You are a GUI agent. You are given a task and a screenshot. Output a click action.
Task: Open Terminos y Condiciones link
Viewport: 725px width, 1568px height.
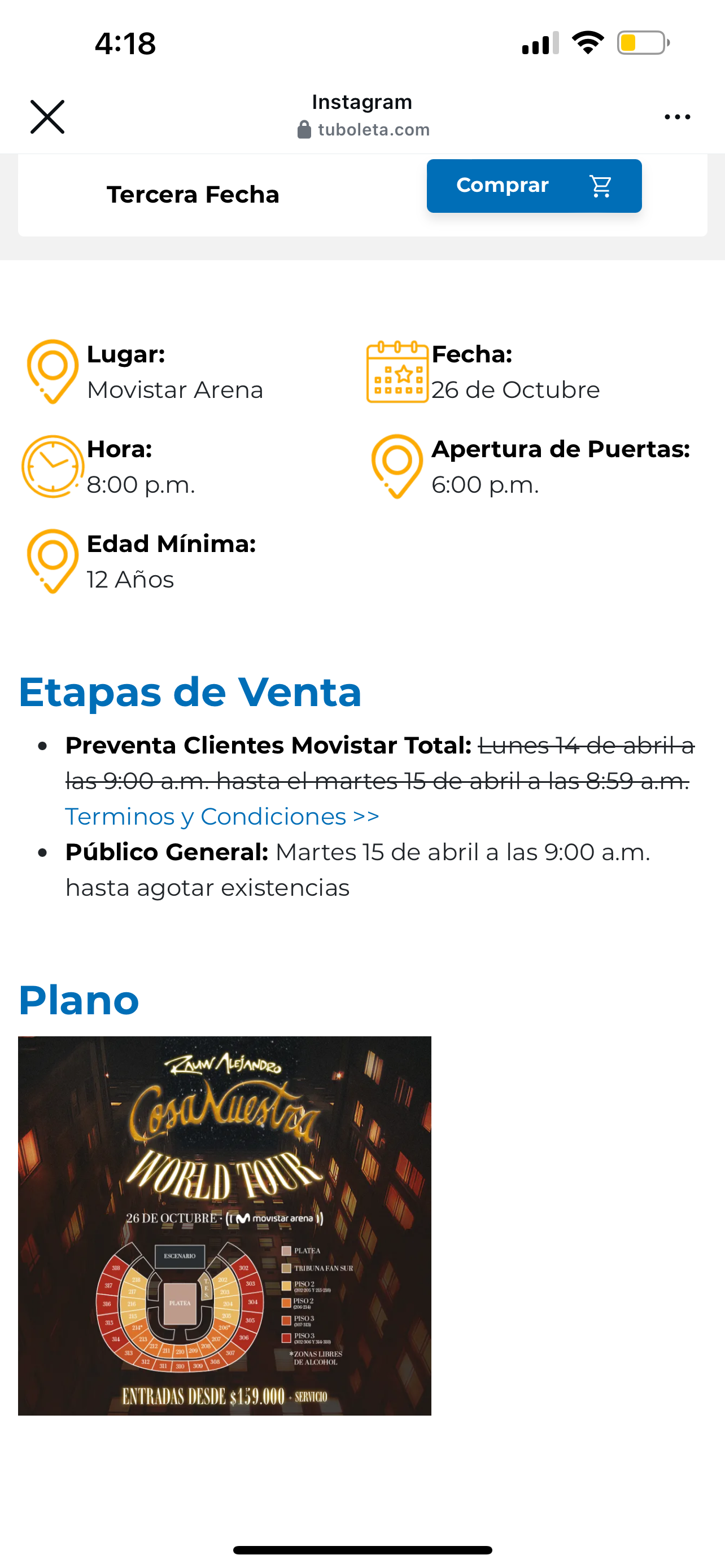[x=222, y=816]
